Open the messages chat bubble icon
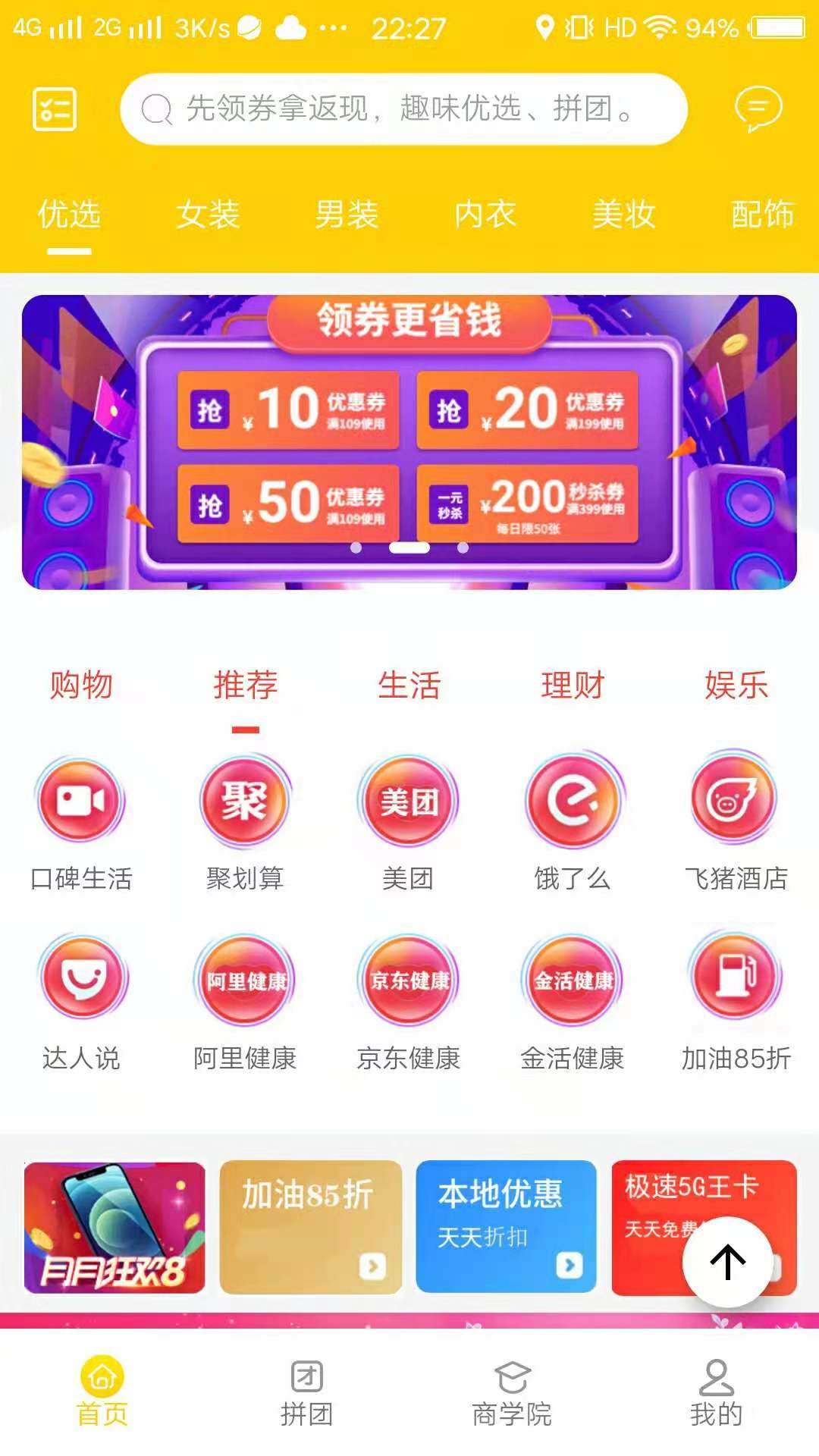Viewport: 819px width, 1456px height. click(758, 108)
